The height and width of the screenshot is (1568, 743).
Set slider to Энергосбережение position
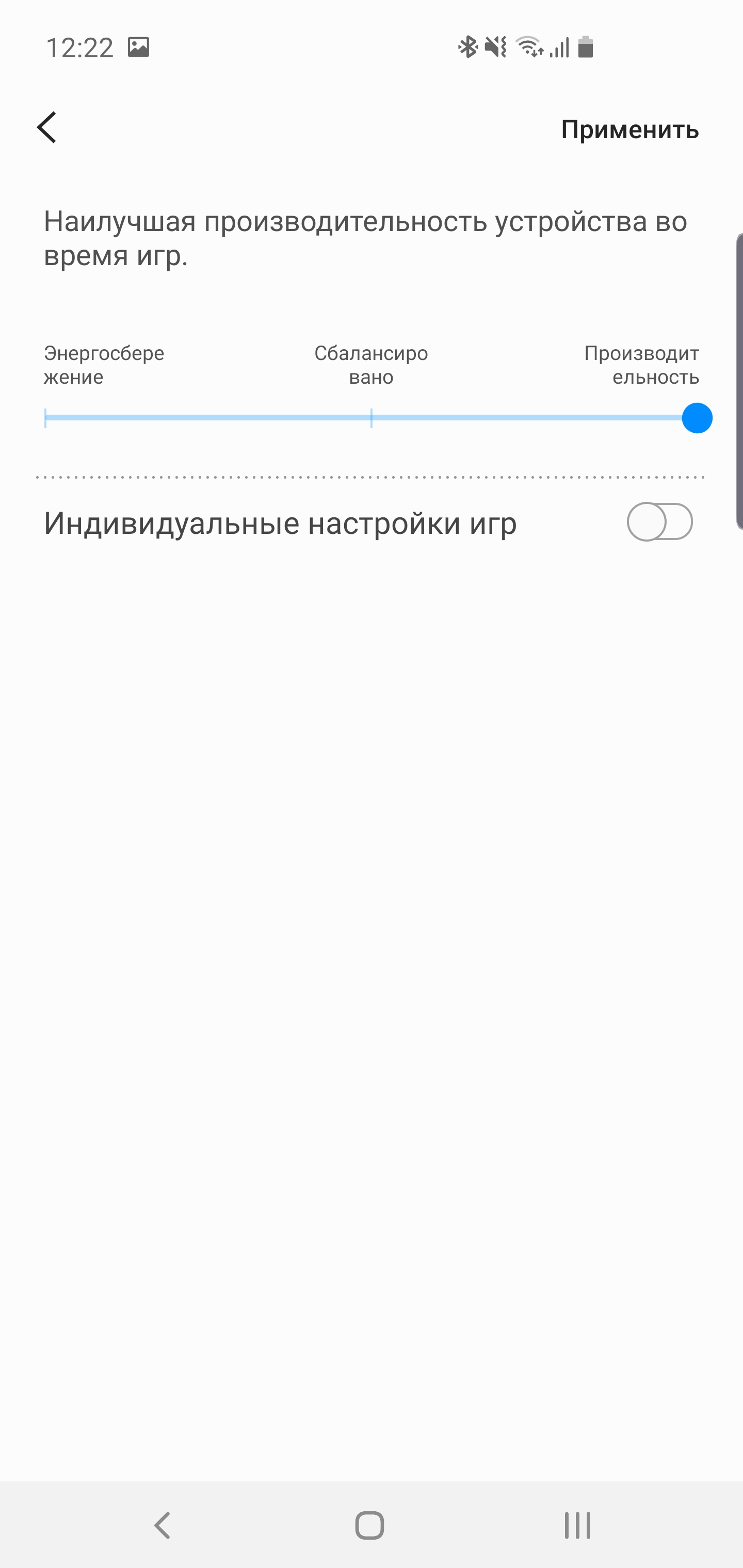pyautogui.click(x=46, y=418)
